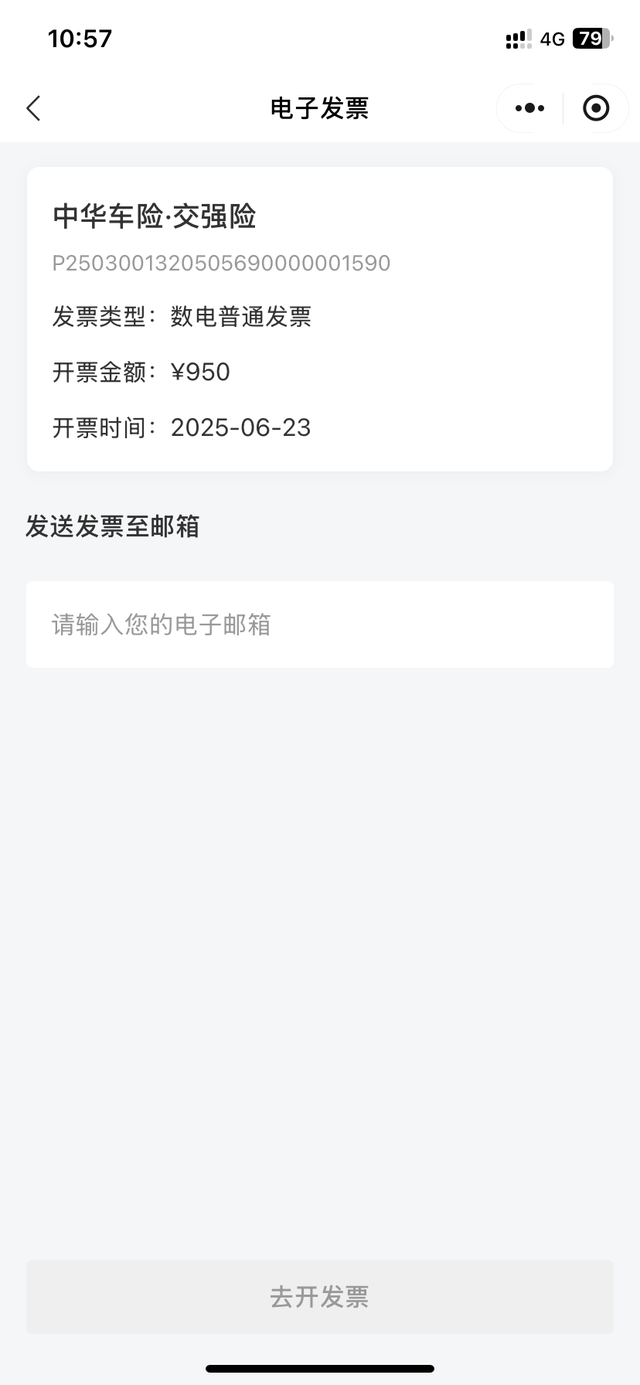This screenshot has width=640, height=1385.
Task: Go back from the 电子发票 page
Action: click(34, 108)
